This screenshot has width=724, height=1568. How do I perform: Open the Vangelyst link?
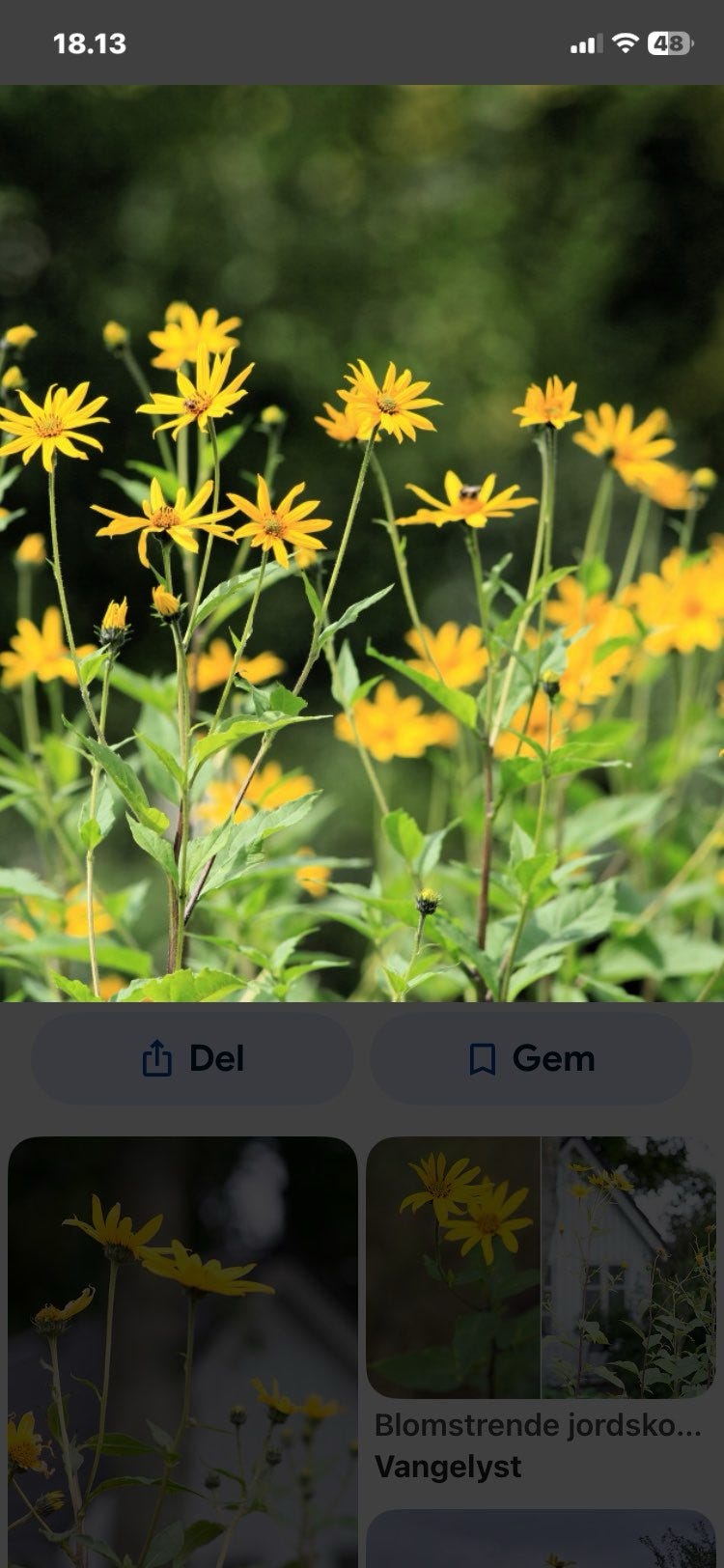coord(448,1467)
